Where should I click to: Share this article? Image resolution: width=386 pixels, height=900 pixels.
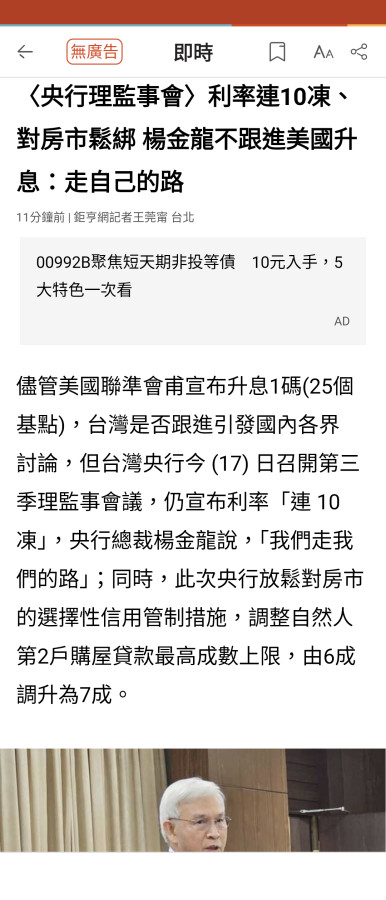pyautogui.click(x=359, y=52)
